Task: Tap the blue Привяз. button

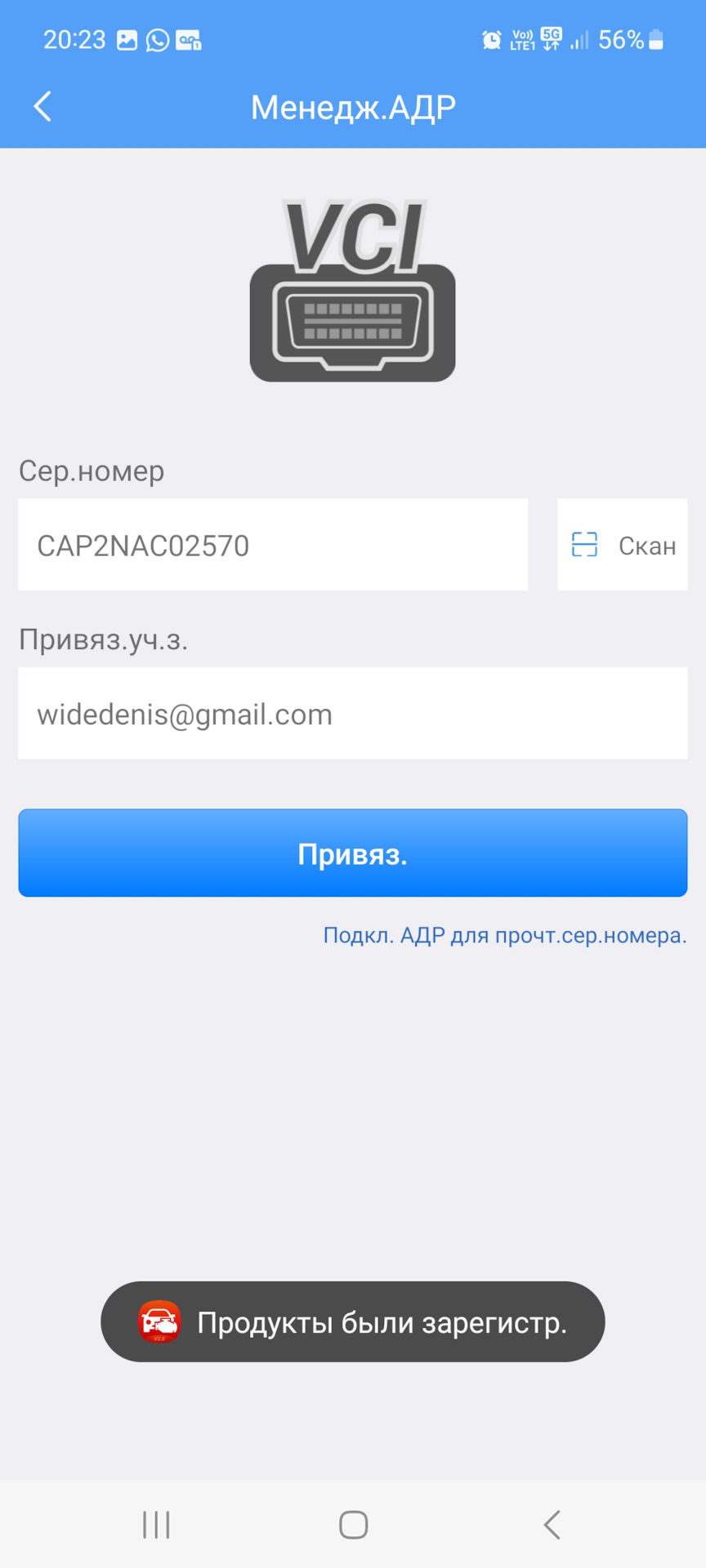Action: click(352, 853)
